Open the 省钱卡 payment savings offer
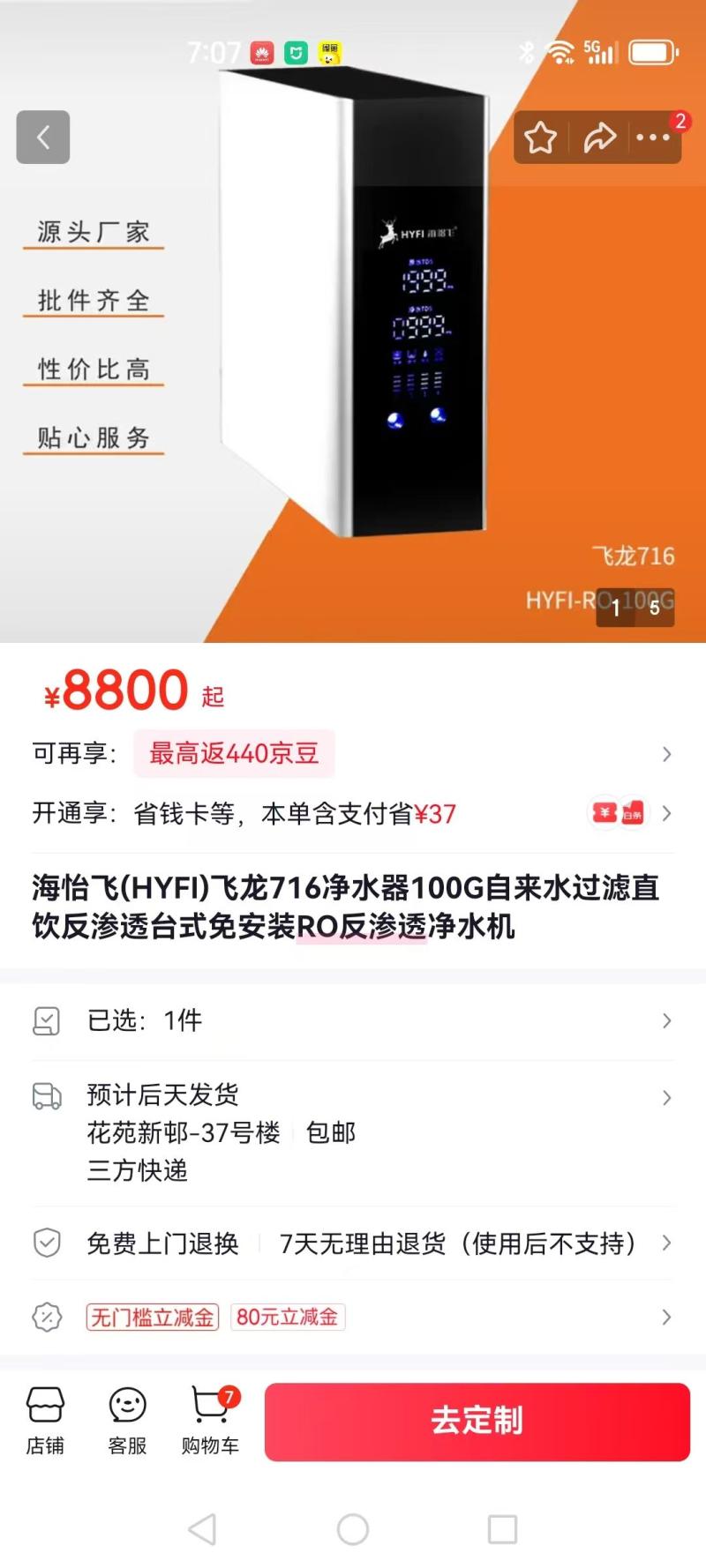Viewport: 706px width, 1568px height. pos(353,813)
